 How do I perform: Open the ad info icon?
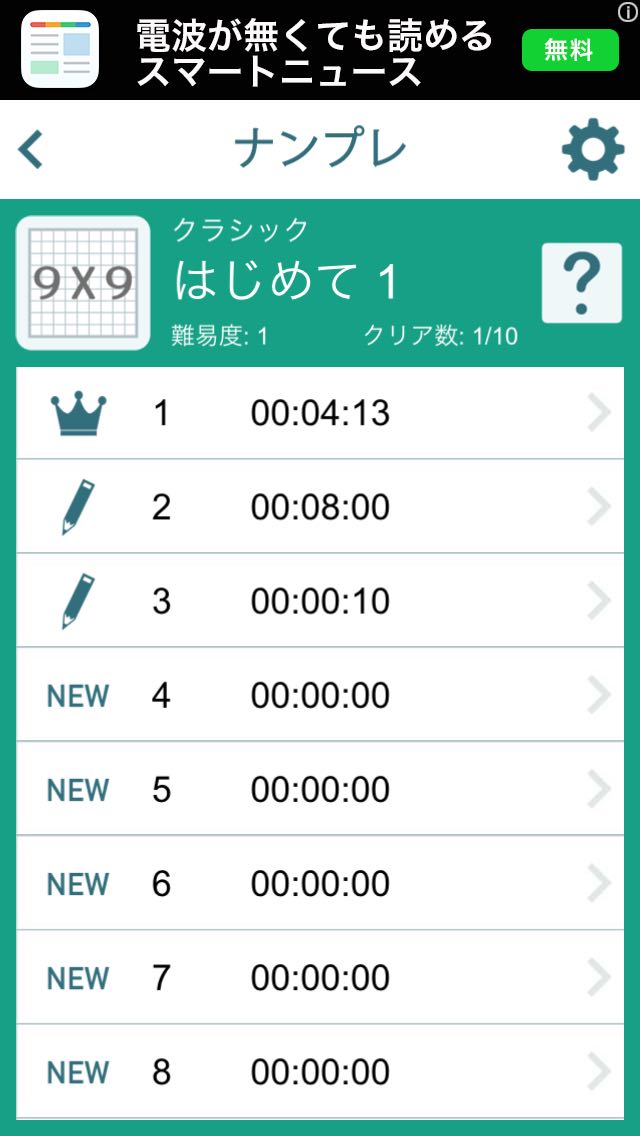[x=628, y=11]
